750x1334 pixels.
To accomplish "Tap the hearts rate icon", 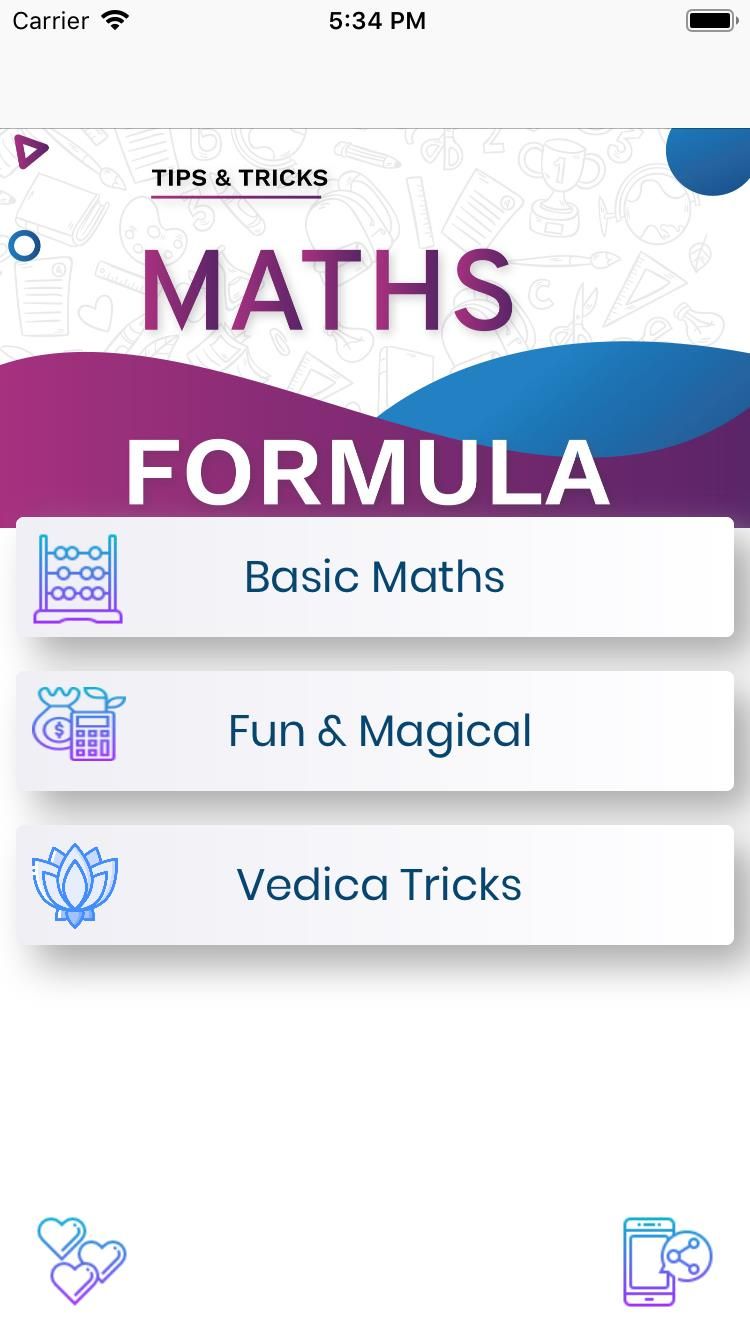I will [81, 1261].
